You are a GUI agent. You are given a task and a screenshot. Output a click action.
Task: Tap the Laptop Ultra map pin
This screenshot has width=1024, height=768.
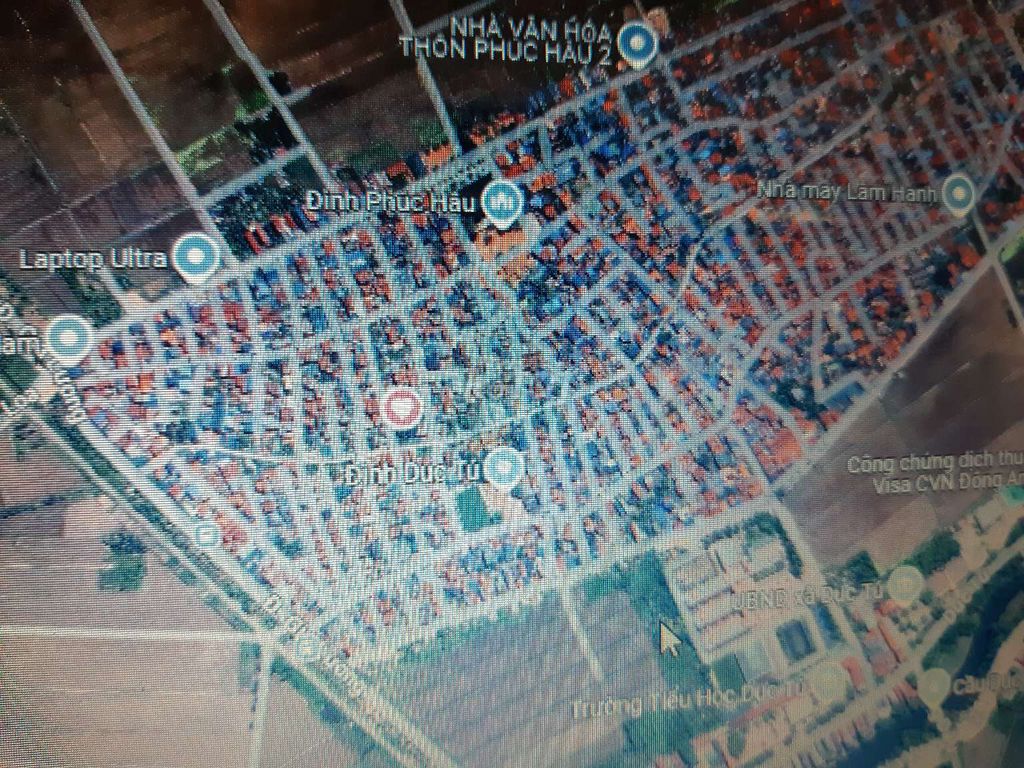pyautogui.click(x=195, y=256)
